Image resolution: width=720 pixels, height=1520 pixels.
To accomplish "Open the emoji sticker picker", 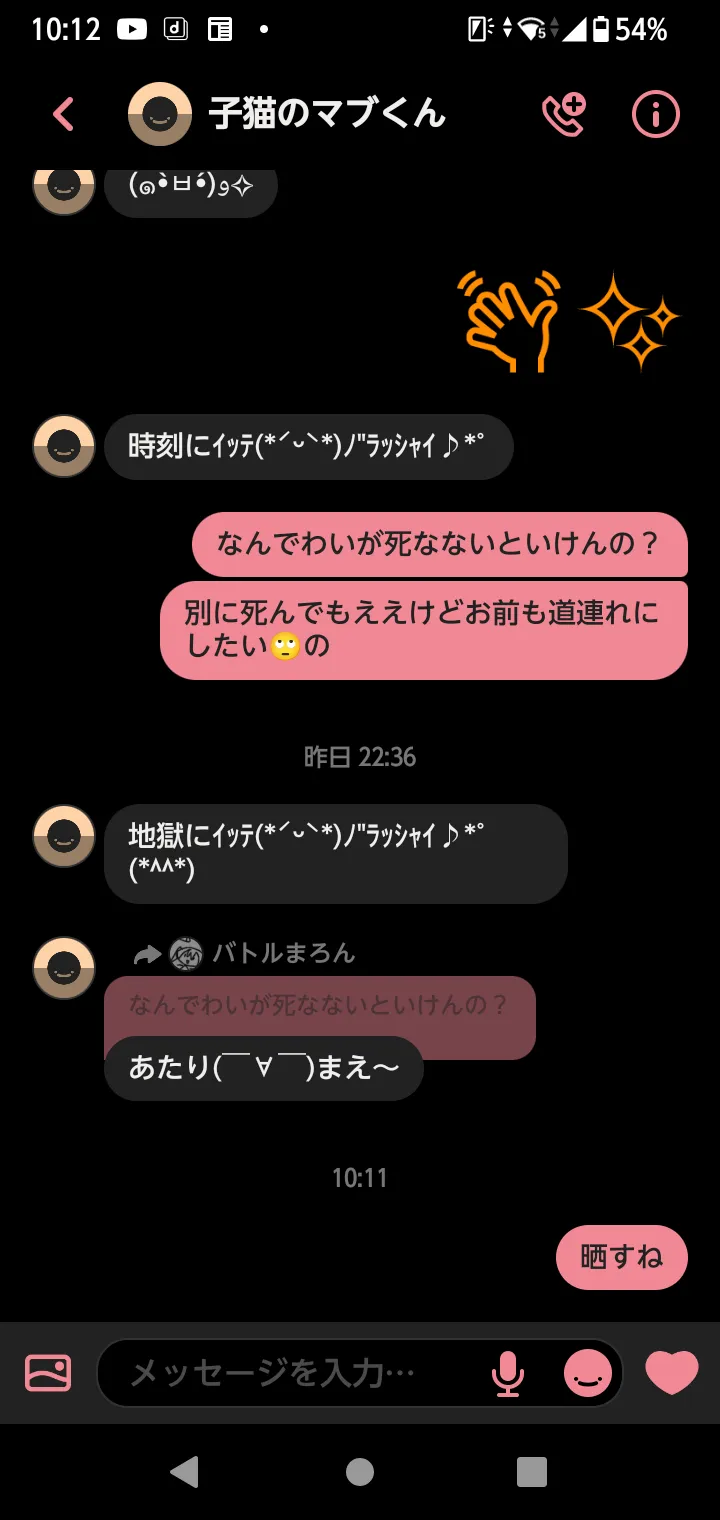I will coord(588,1373).
